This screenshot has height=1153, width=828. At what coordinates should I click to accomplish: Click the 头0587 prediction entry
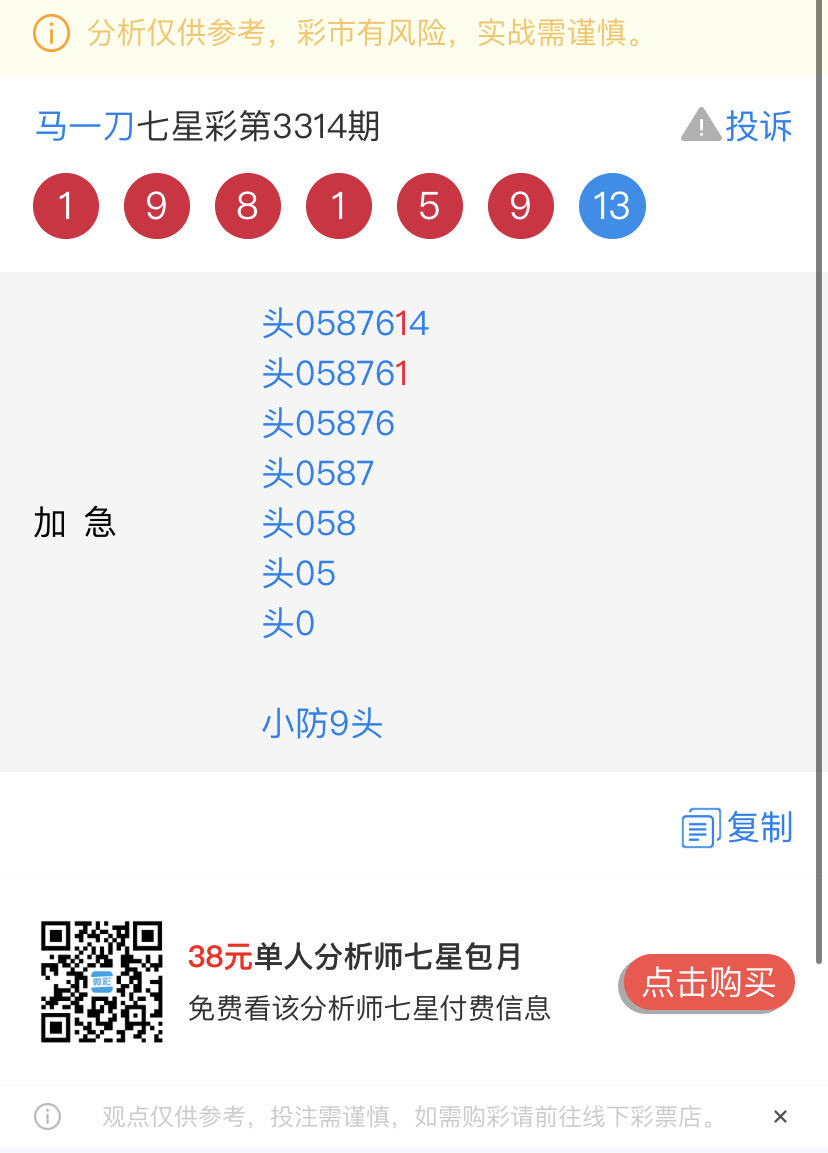click(318, 473)
